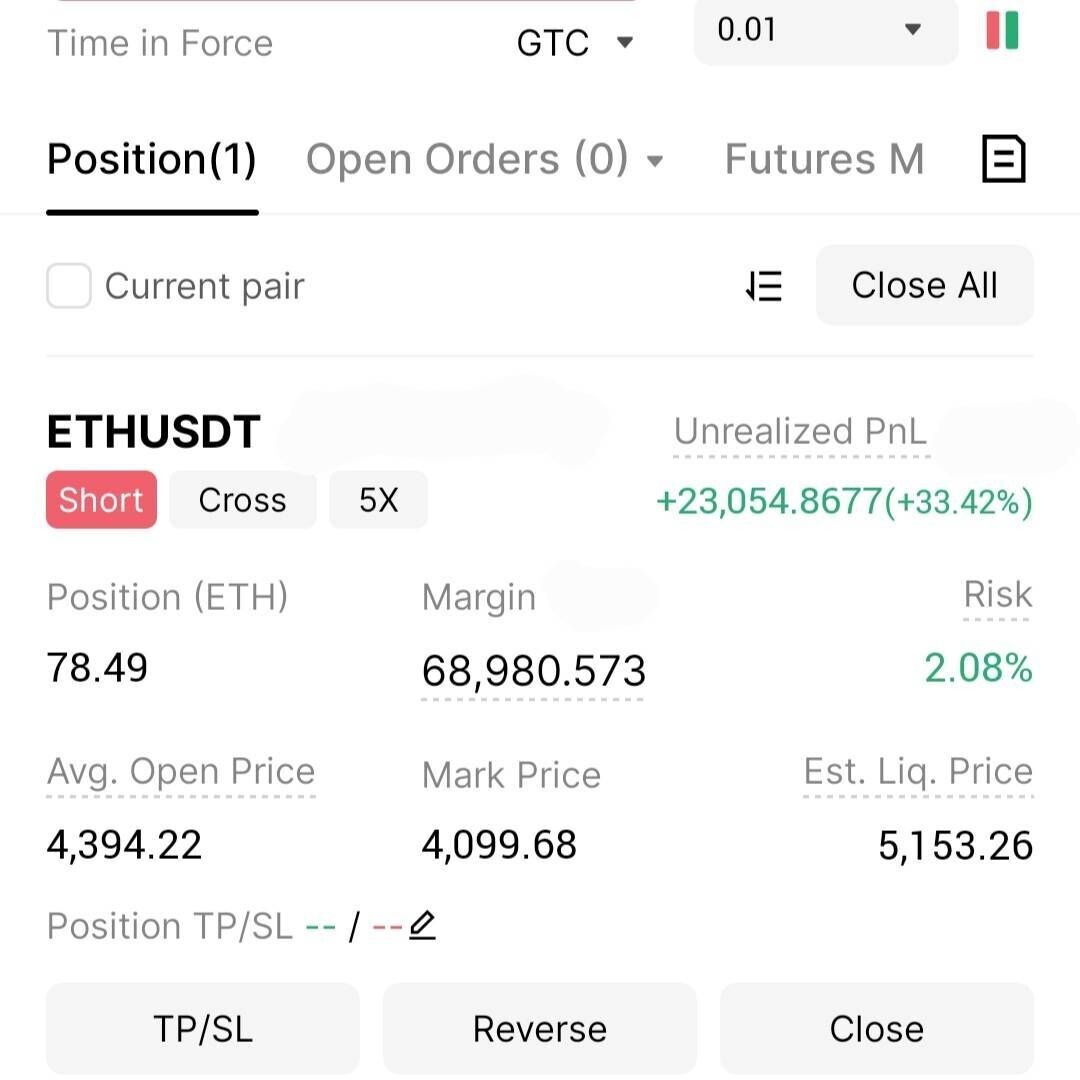1080x1080 pixels.
Task: Switch to the Futures tab
Action: pyautogui.click(x=824, y=160)
